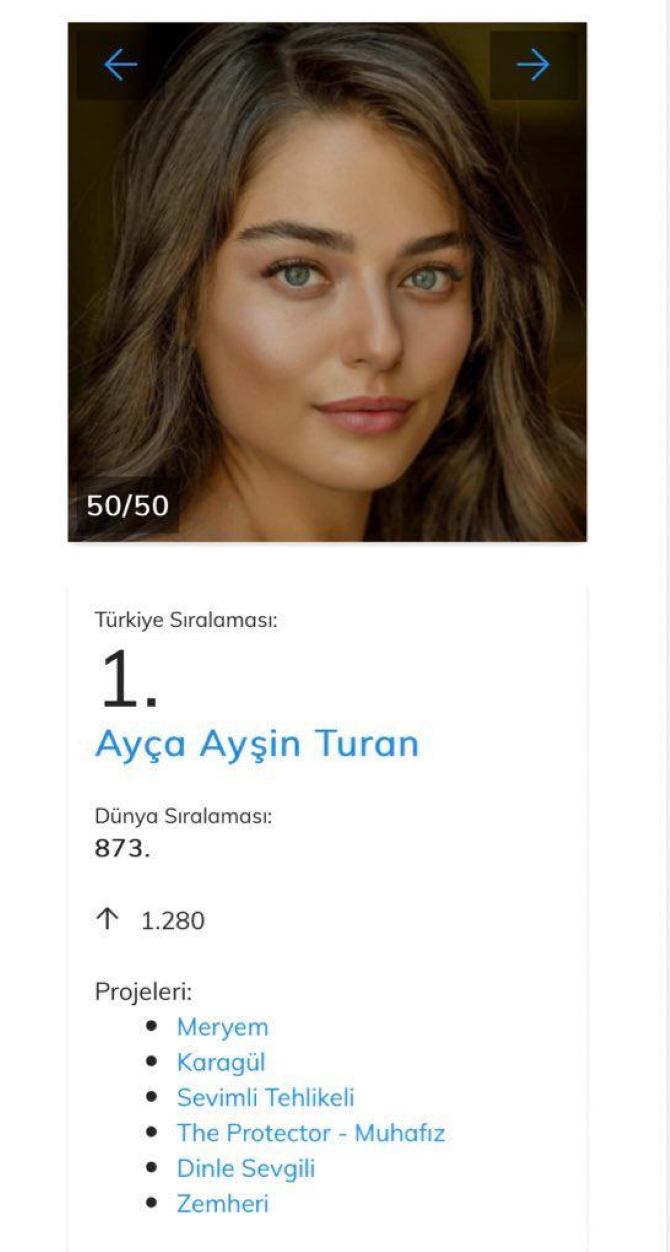The width and height of the screenshot is (670, 1252).
Task: Open the Ayça Ayşin Turan name link
Action: [x=257, y=744]
